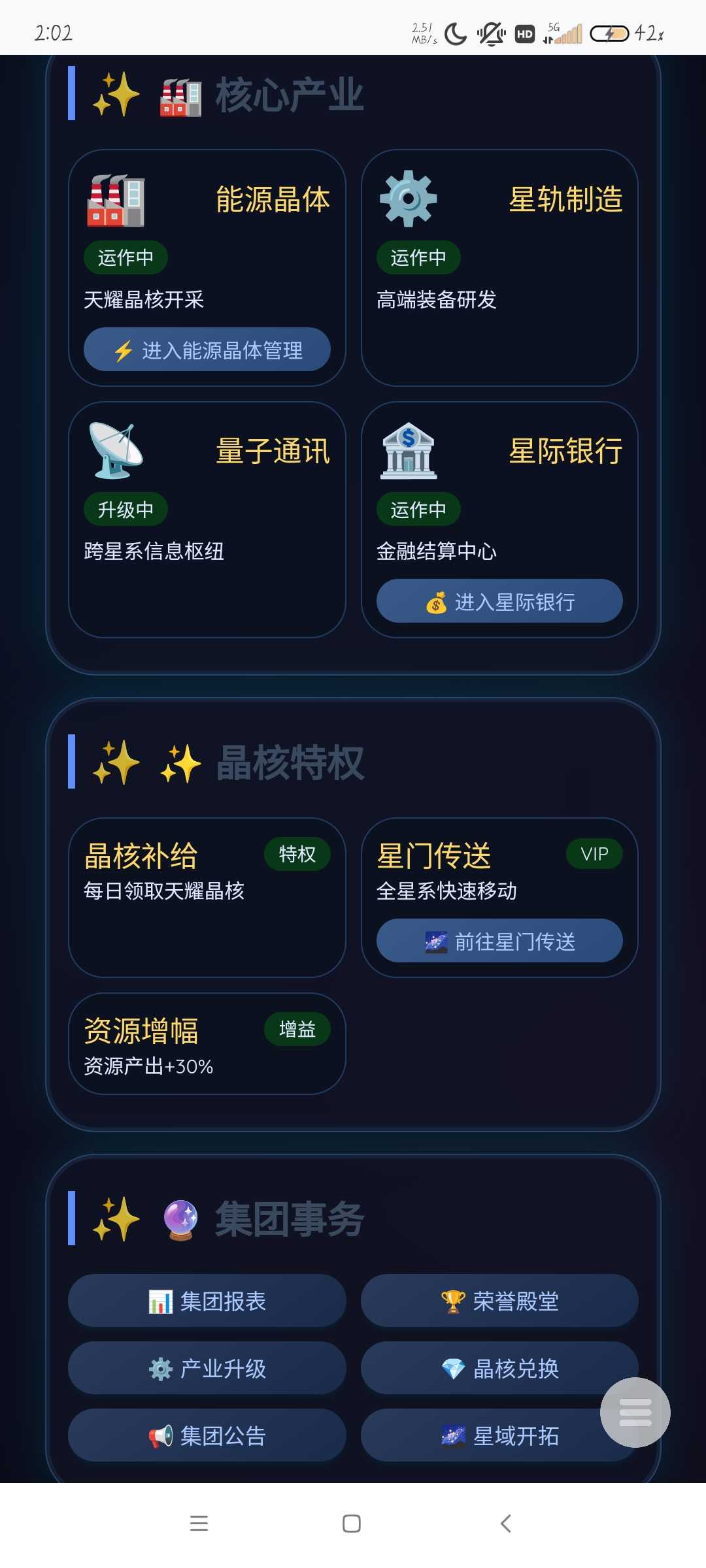The height and width of the screenshot is (1568, 706).
Task: View the 荣誉殿堂
Action: tap(499, 1301)
